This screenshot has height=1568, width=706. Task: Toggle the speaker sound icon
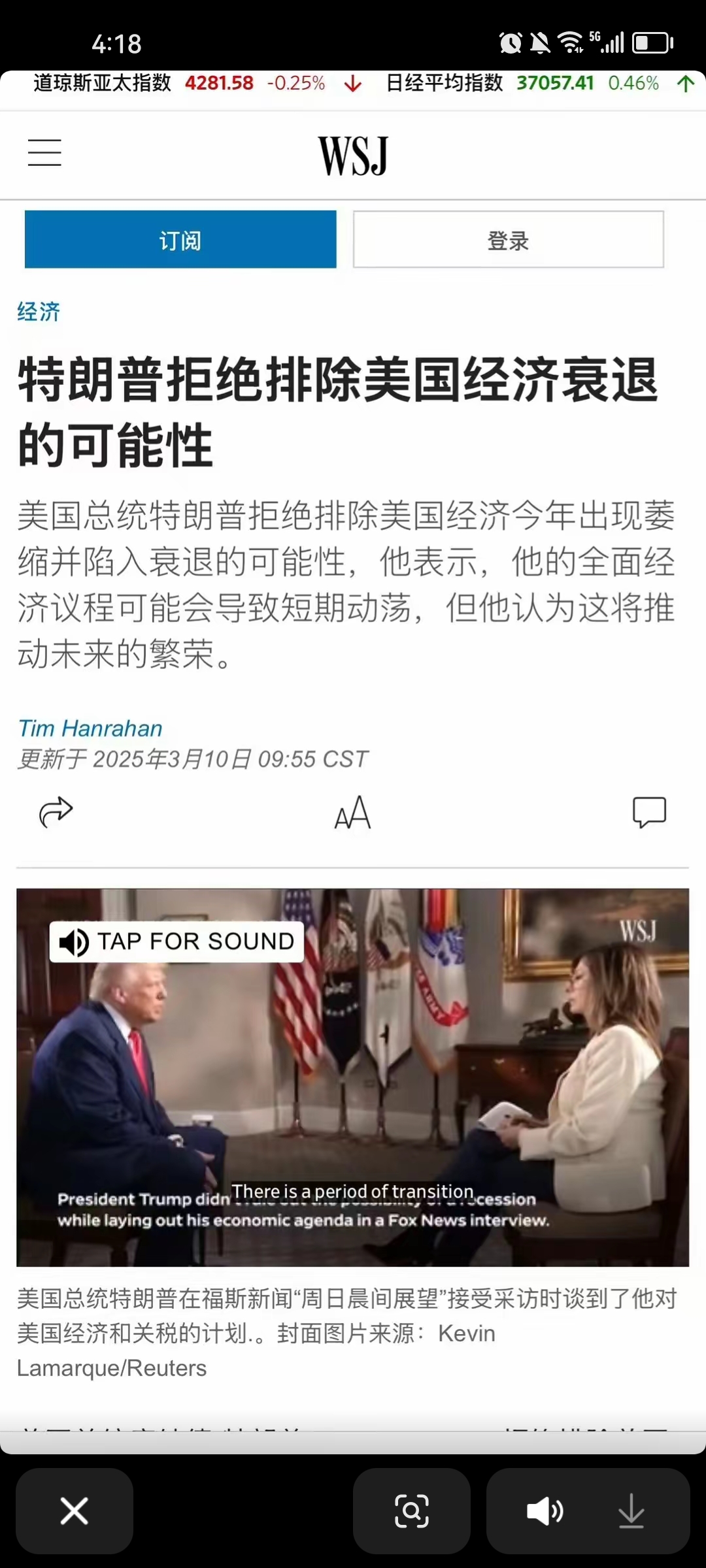(x=545, y=1511)
